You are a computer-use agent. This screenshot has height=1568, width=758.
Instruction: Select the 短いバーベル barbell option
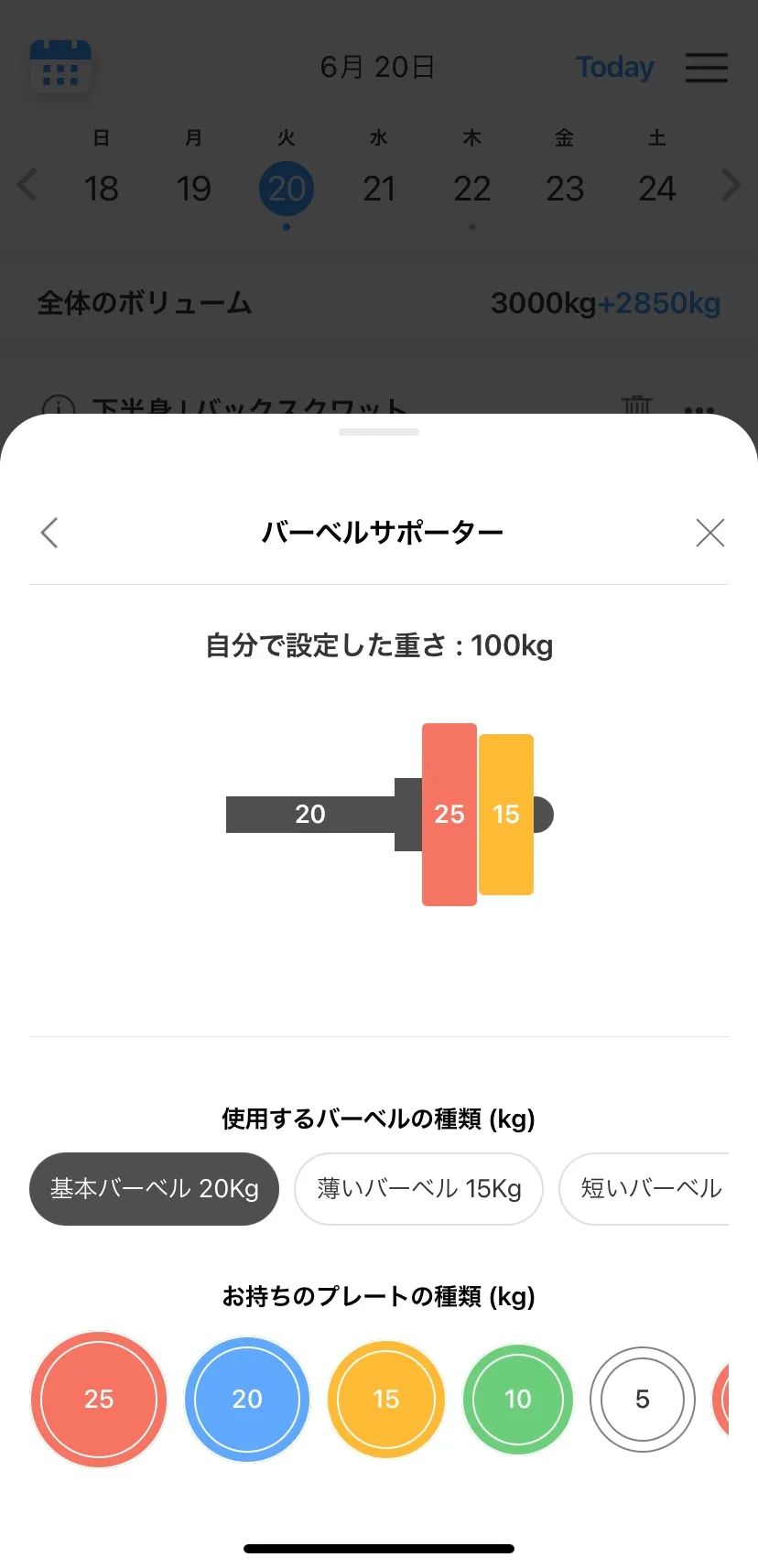[650, 1188]
